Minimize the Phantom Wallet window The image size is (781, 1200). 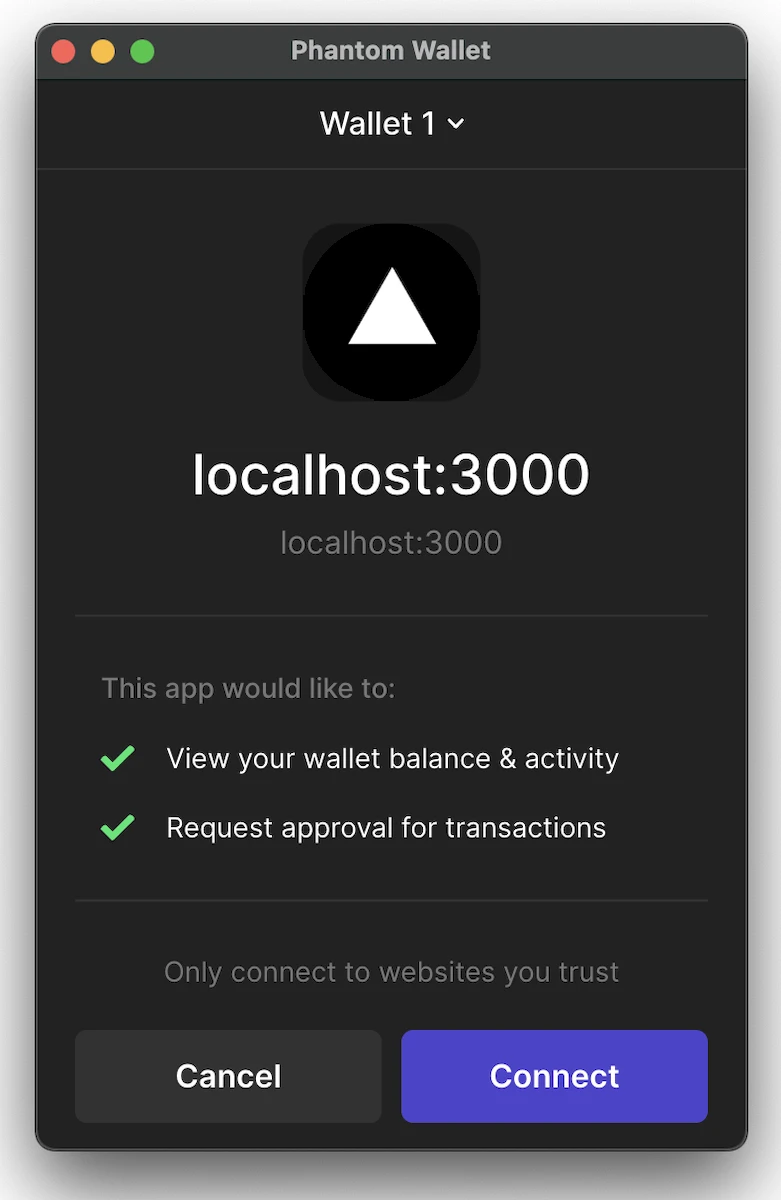point(103,51)
